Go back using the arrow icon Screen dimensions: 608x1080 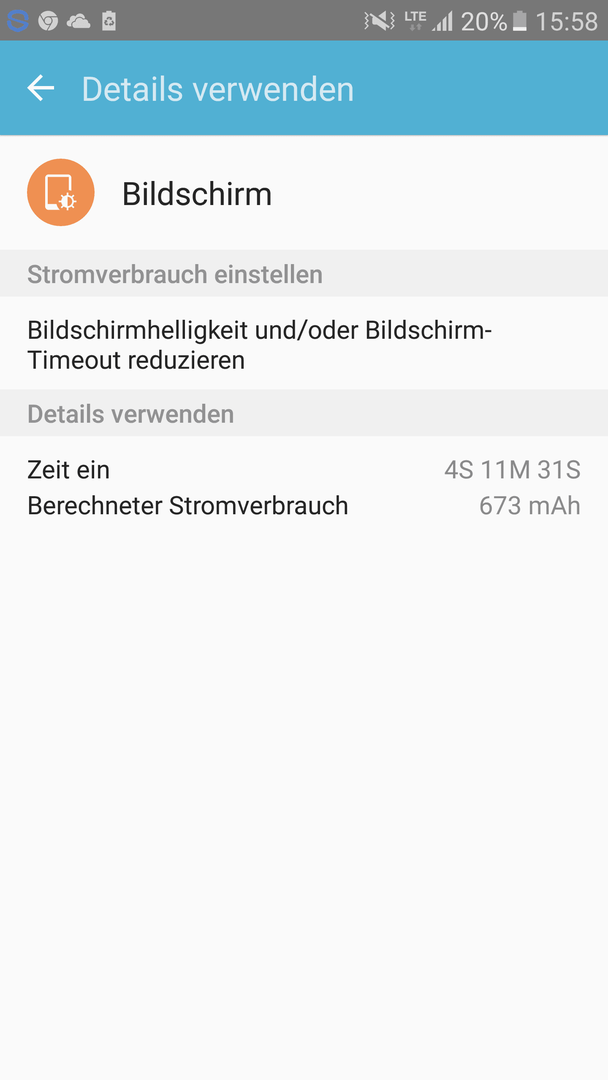point(41,88)
